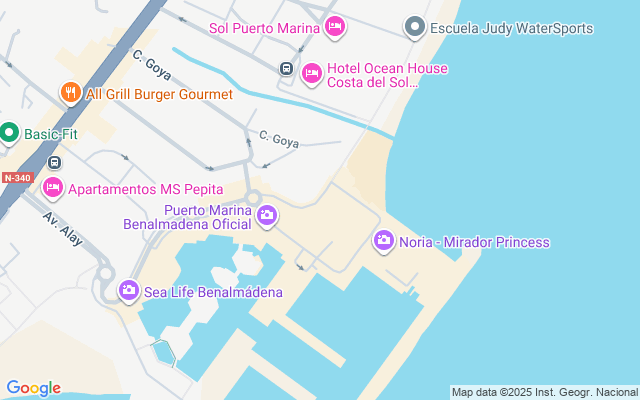This screenshot has height=400, width=640.
Task: Select the Escuela Judy WaterSports marker
Action: (x=415, y=27)
